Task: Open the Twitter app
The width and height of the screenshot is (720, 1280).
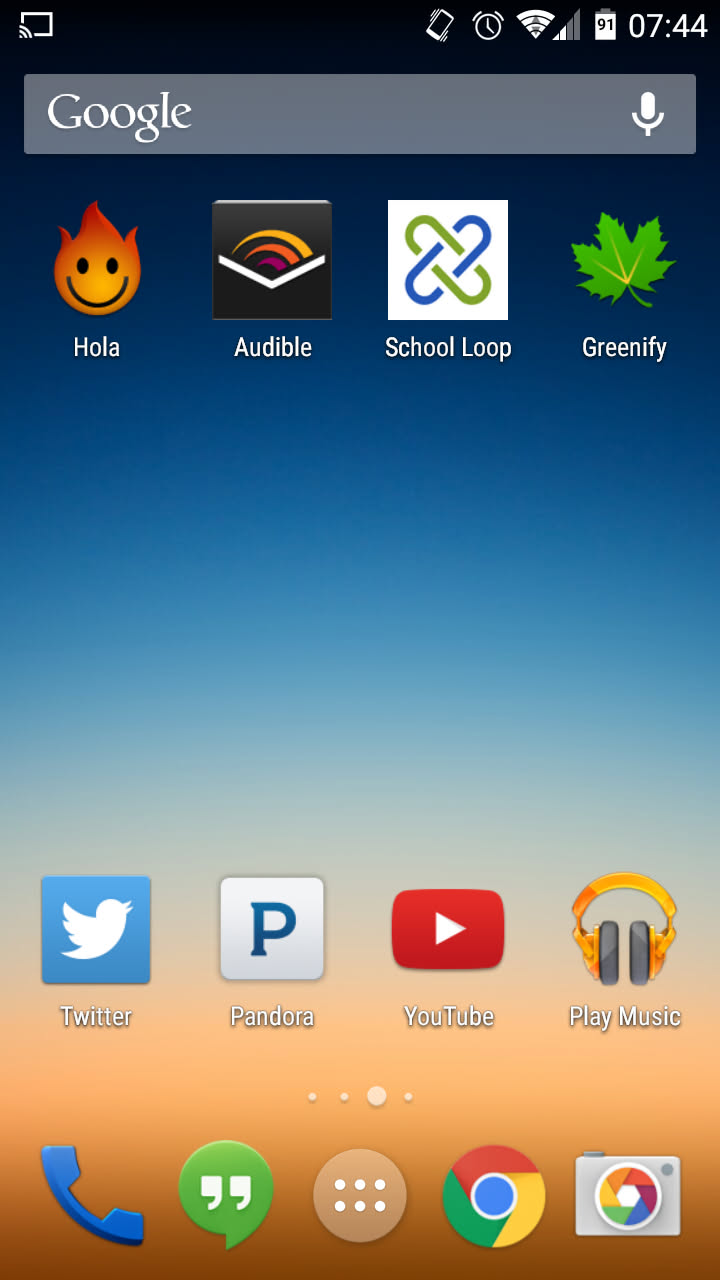Action: 96,931
